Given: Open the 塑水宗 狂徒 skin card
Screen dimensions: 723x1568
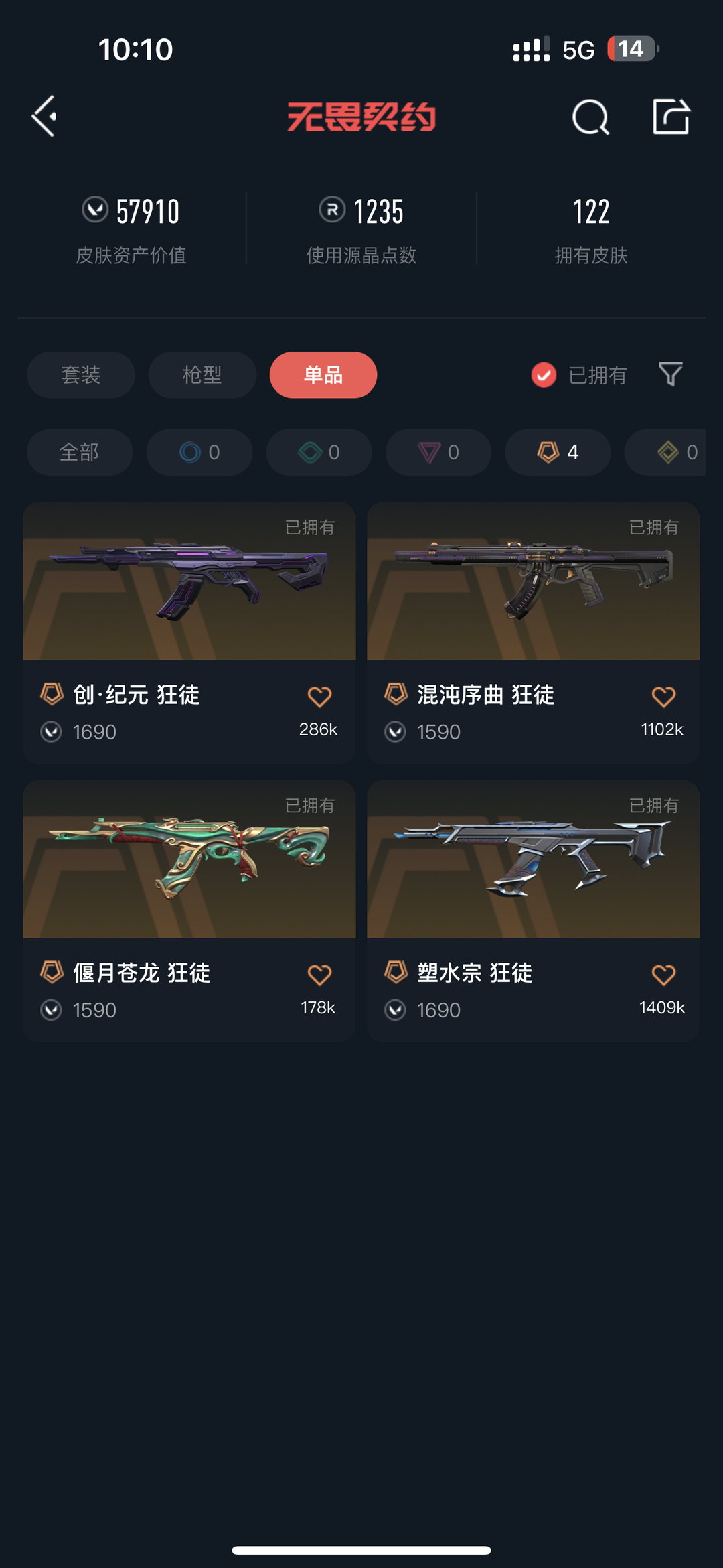Looking at the screenshot, I should pyautogui.click(x=534, y=910).
